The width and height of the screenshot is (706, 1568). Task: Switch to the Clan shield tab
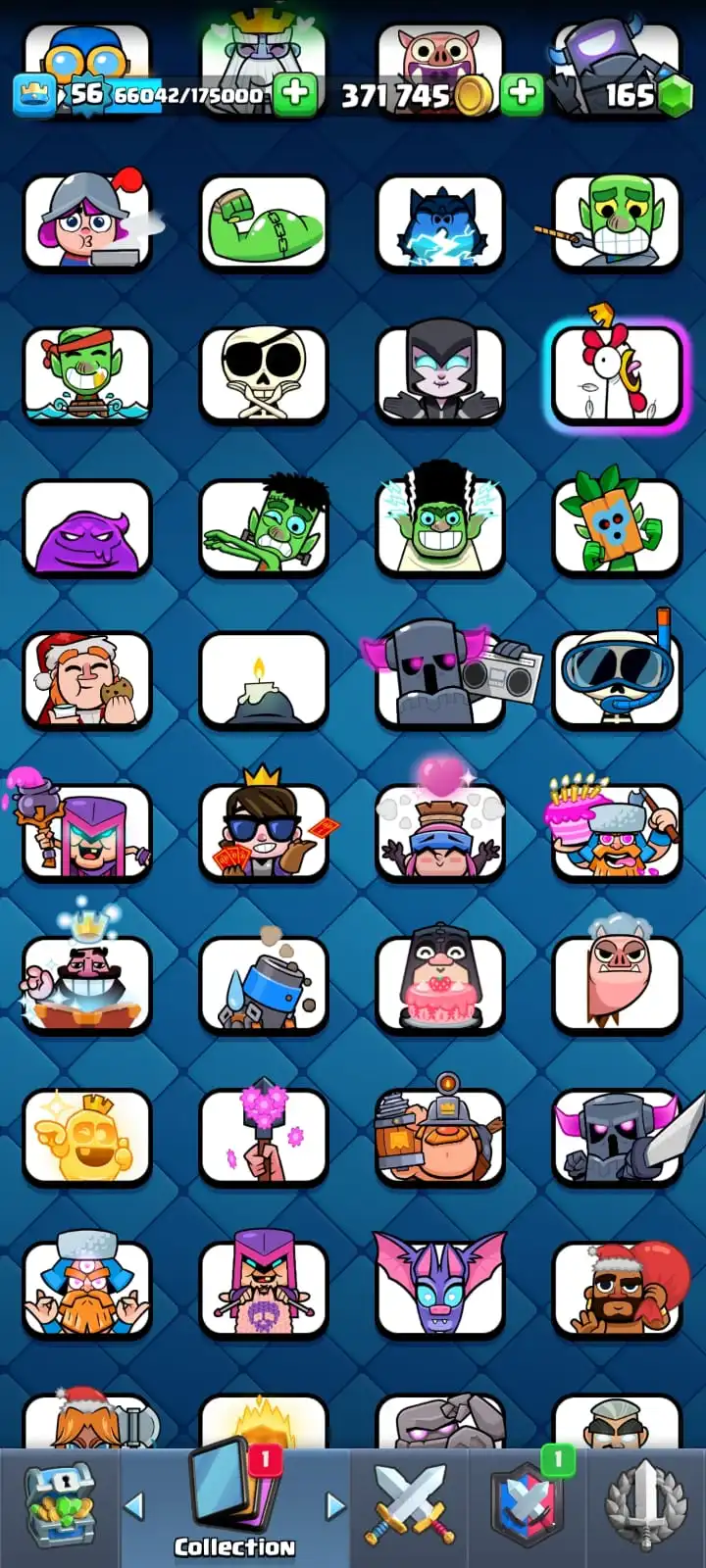pyautogui.click(x=529, y=1506)
